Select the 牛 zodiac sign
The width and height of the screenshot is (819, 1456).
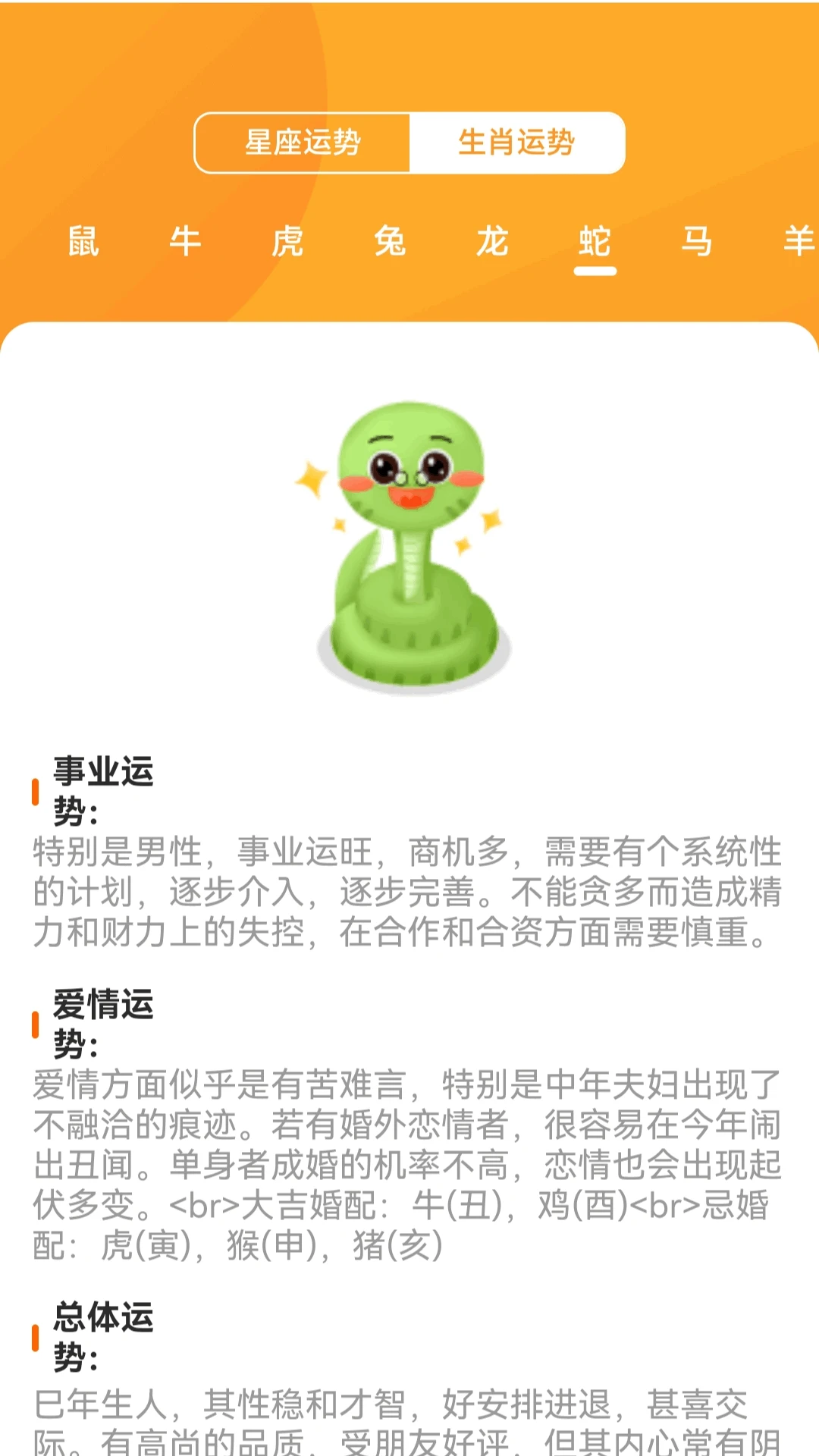pyautogui.click(x=182, y=243)
